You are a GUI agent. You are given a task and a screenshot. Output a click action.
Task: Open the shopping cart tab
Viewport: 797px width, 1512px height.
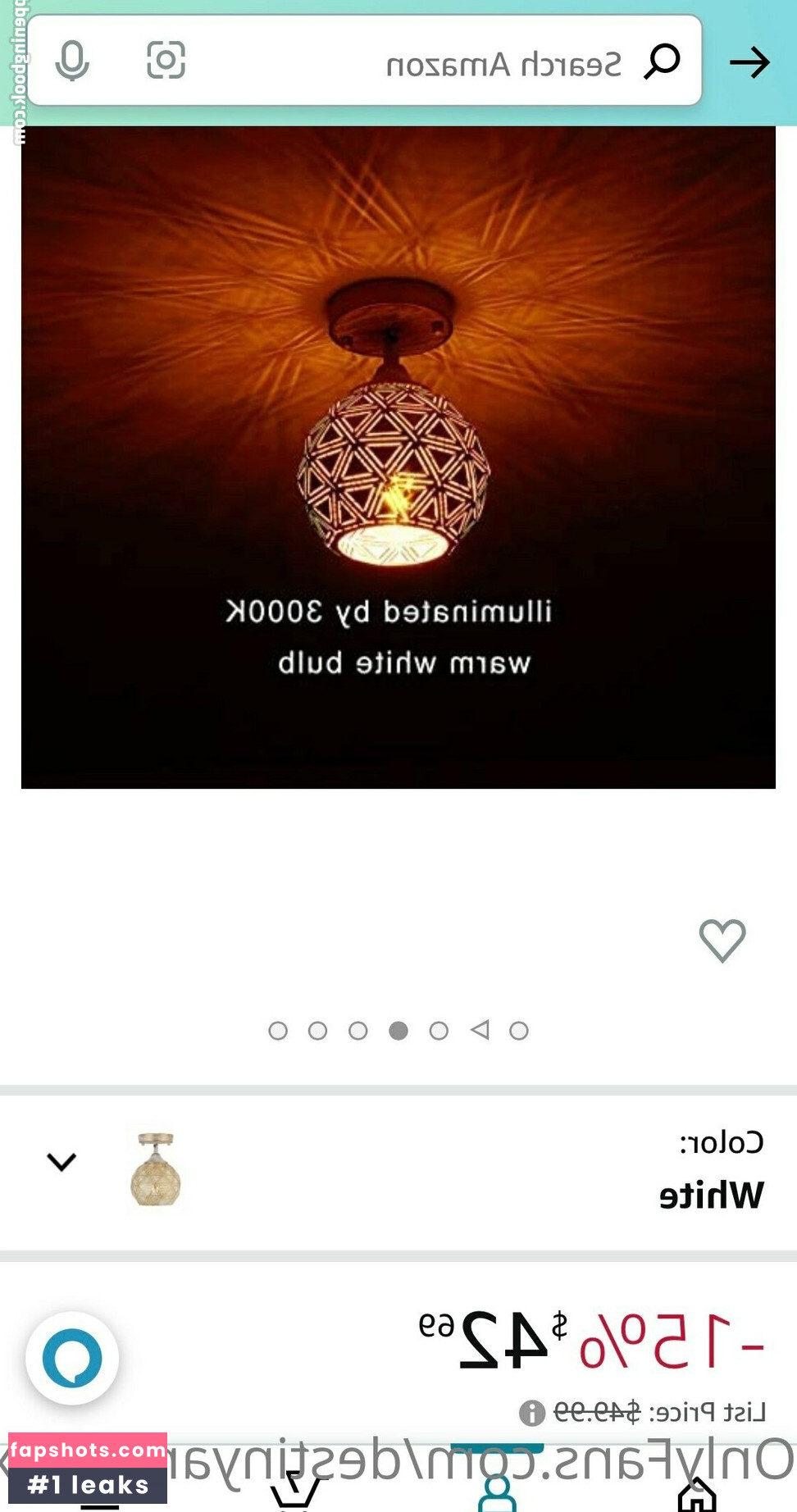tap(294, 1494)
